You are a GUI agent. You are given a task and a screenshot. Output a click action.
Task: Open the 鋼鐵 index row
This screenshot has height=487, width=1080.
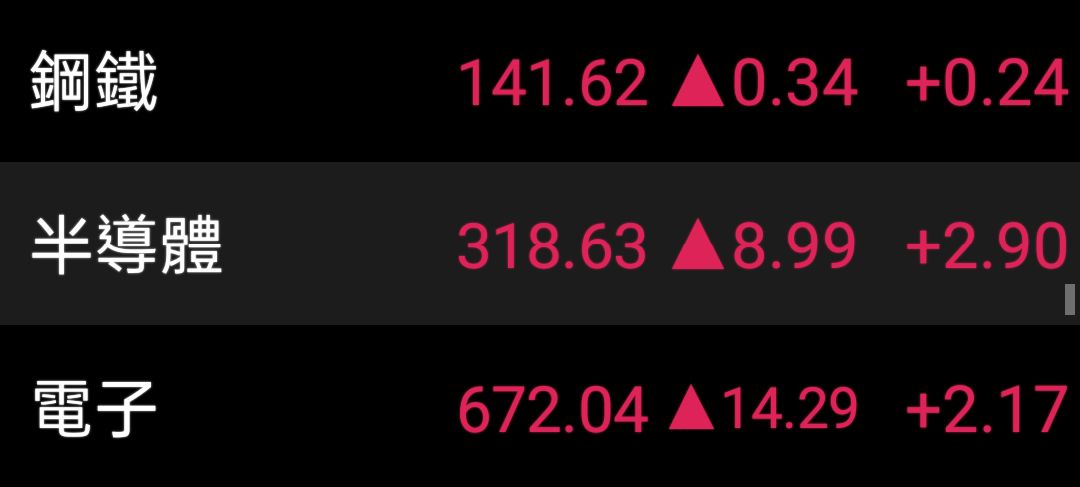(540, 81)
